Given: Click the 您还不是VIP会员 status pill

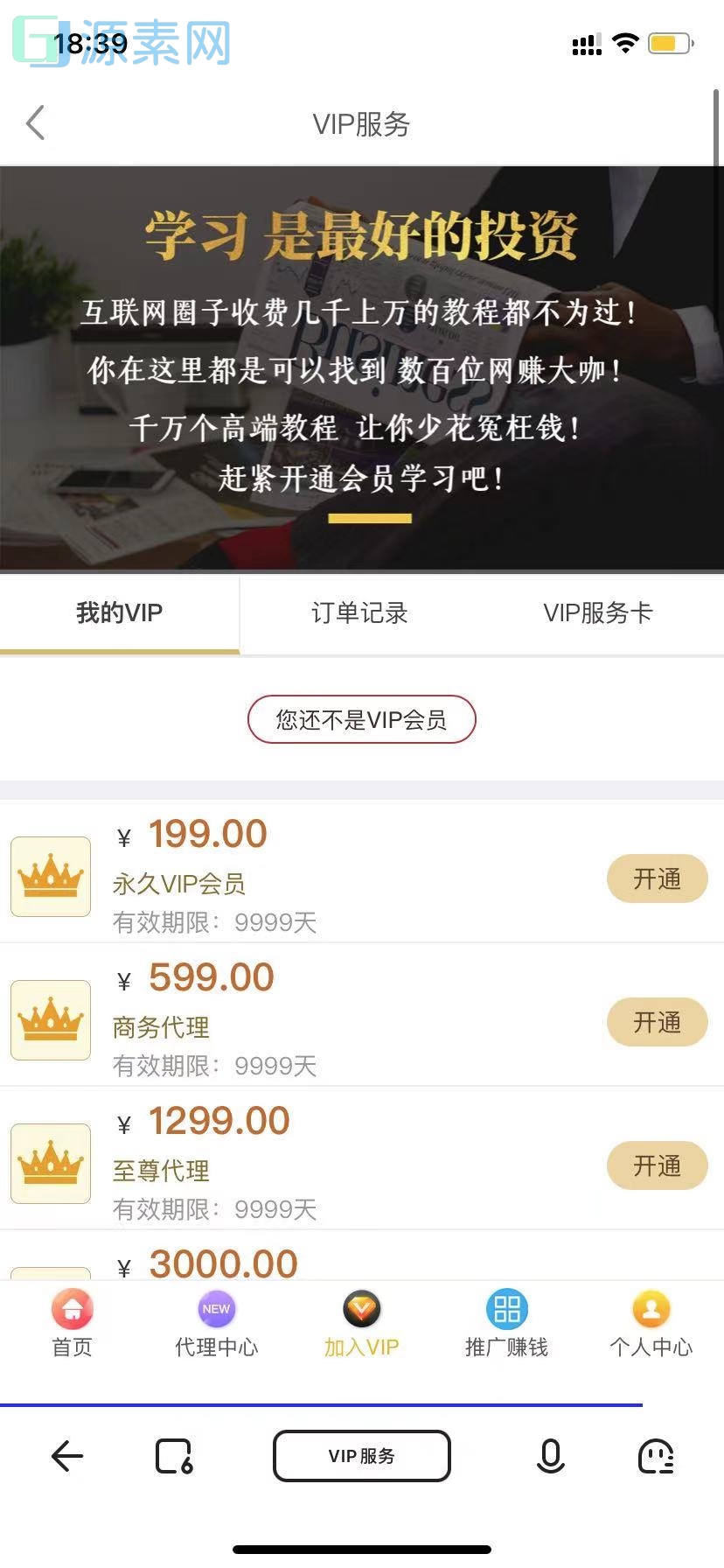Looking at the screenshot, I should [x=362, y=718].
